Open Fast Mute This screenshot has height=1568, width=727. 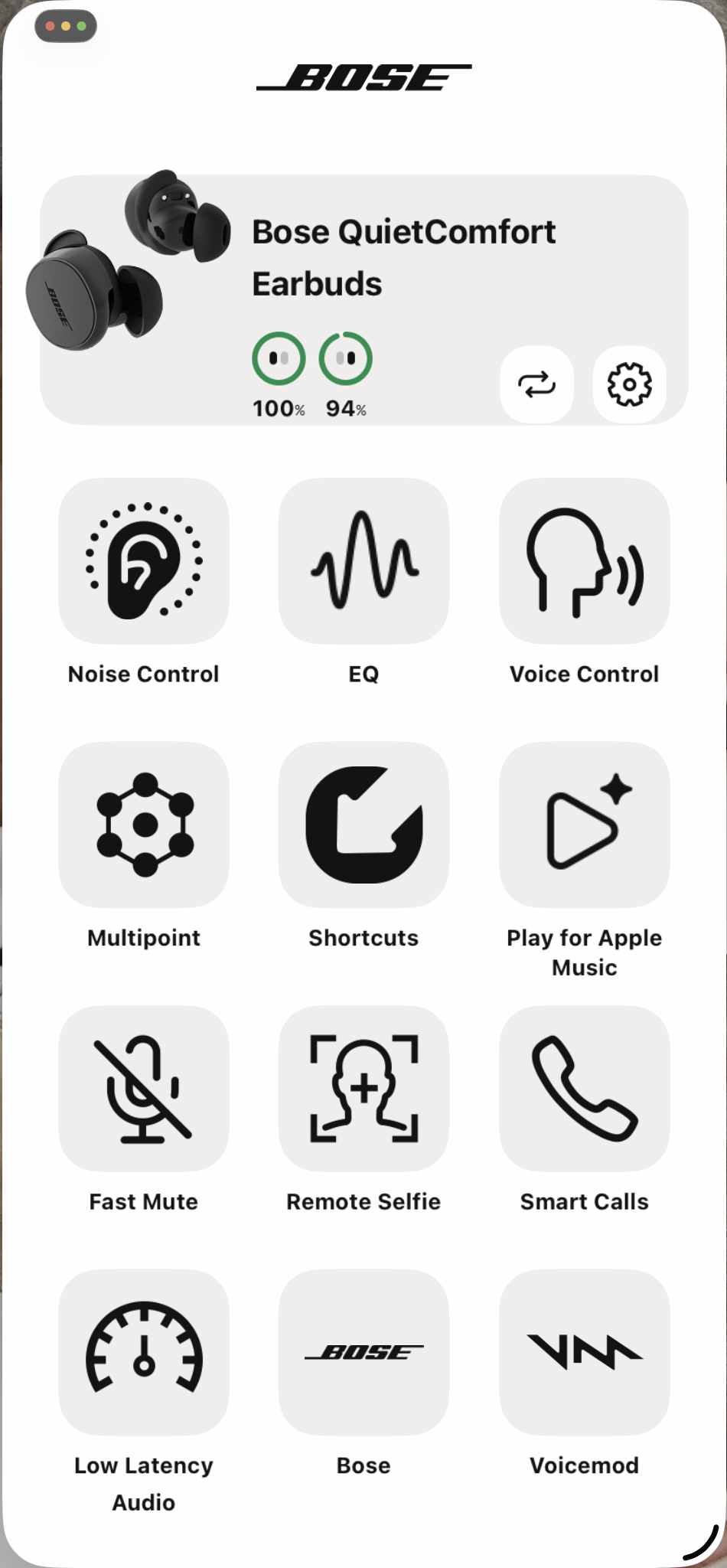[144, 1088]
